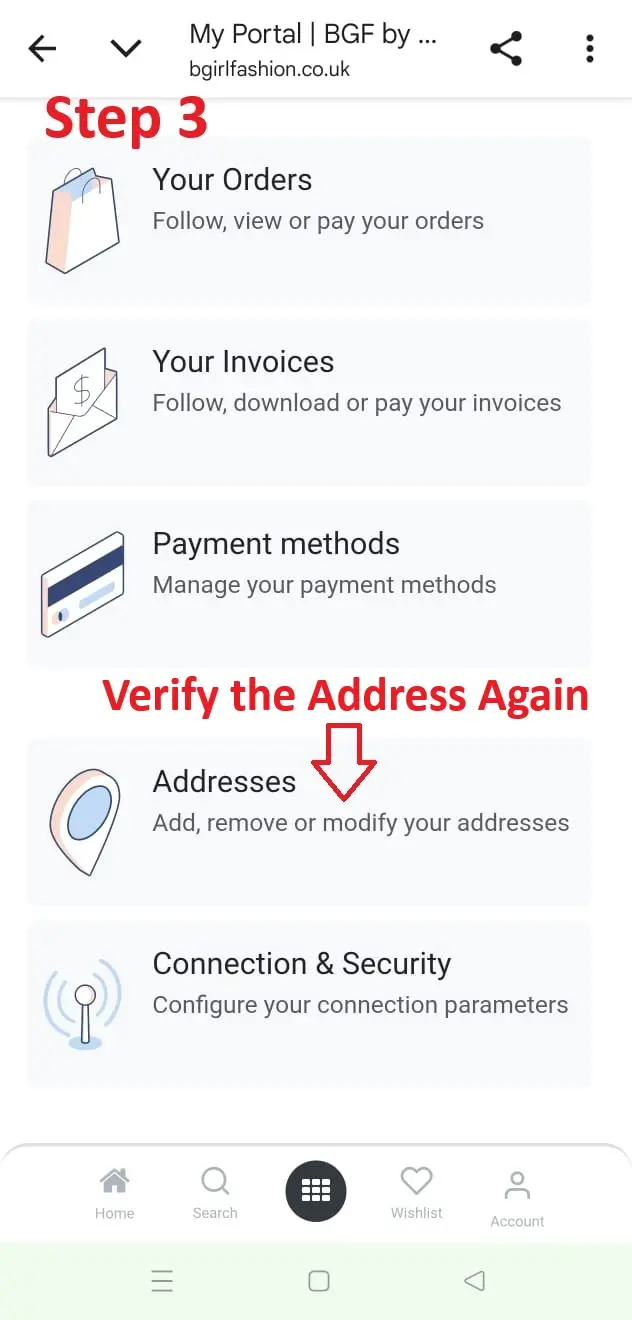
Task: Open Your Orders
Action: pos(308,220)
